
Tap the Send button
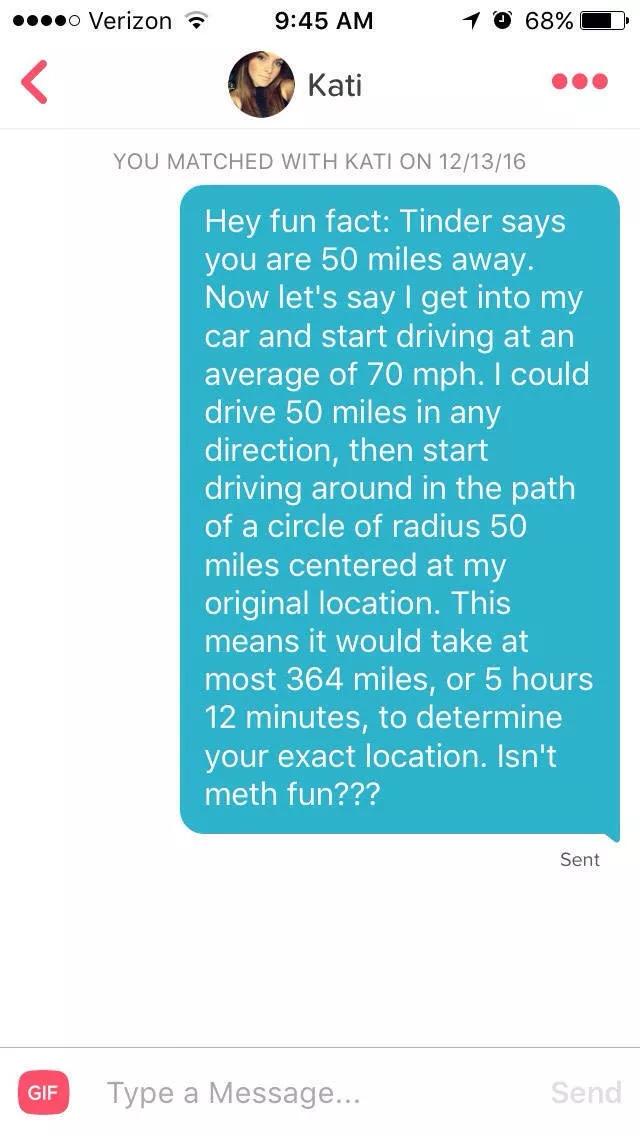(x=586, y=1092)
